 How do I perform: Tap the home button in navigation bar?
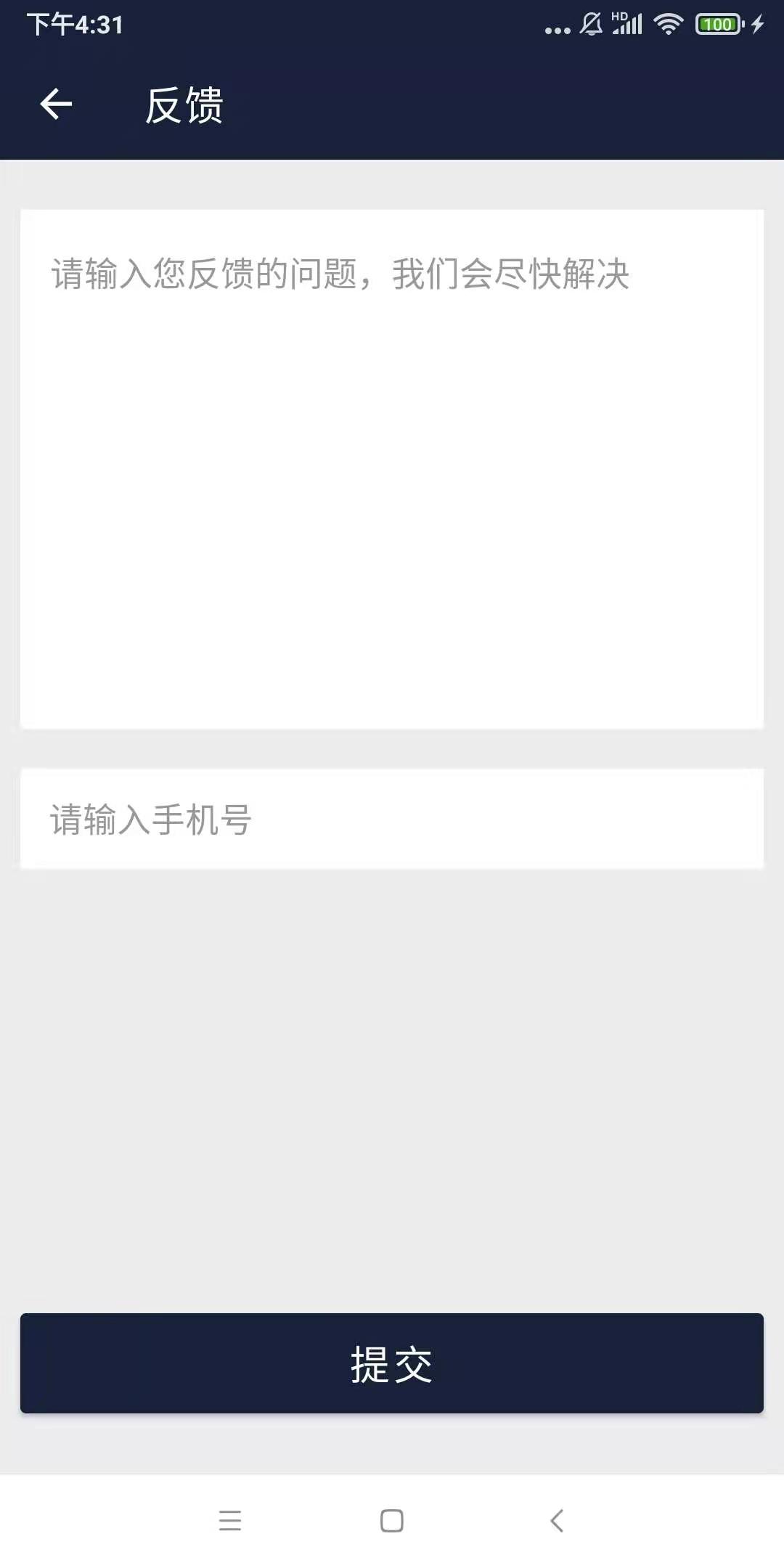[x=391, y=1522]
